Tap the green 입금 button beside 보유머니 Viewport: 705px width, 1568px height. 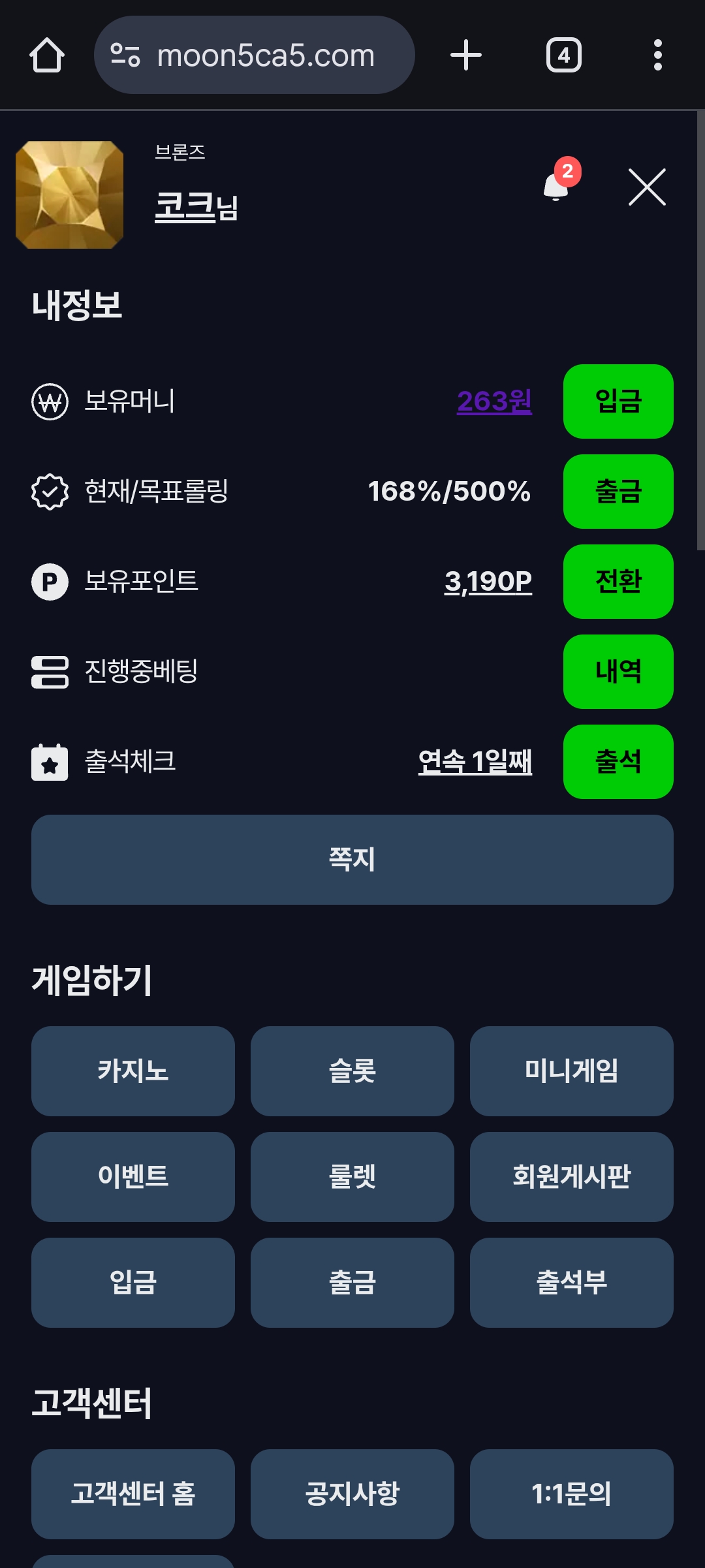click(x=618, y=401)
